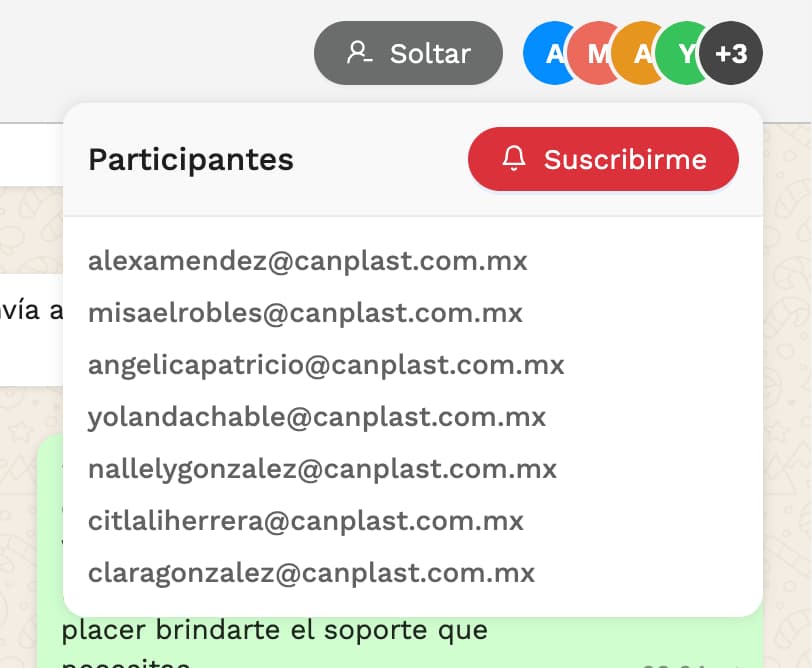Viewport: 812px width, 668px height.
Task: Select participant misaelrobles@canplast.com.mx
Action: [x=305, y=313]
